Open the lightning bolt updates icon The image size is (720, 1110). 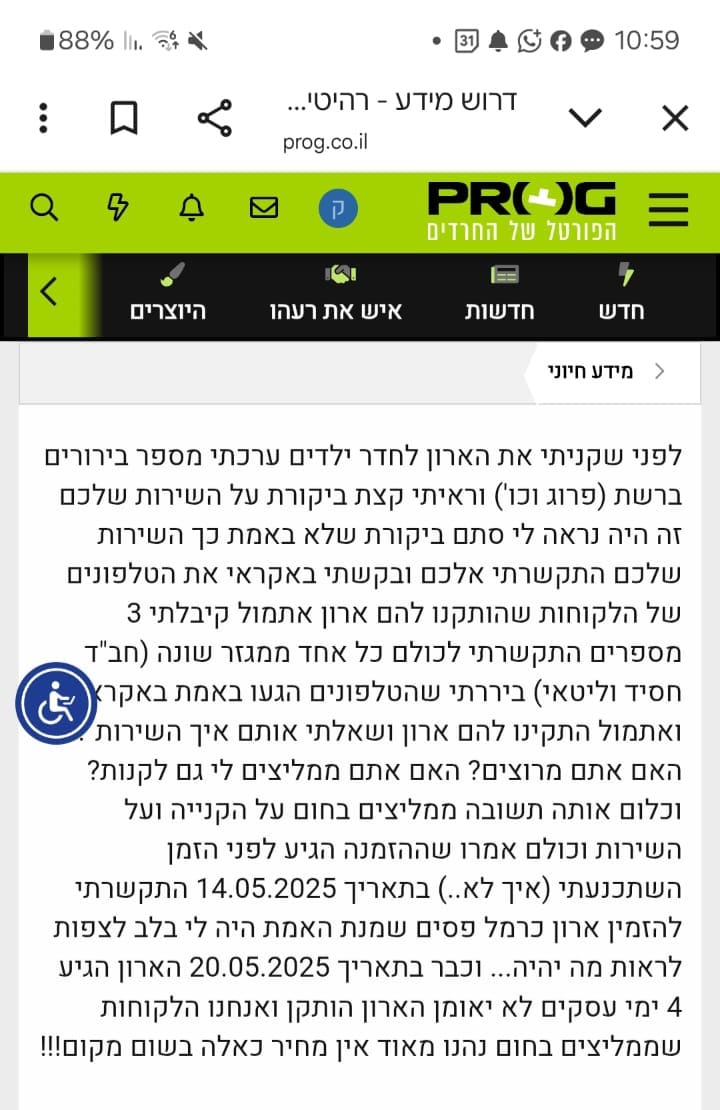[x=118, y=208]
